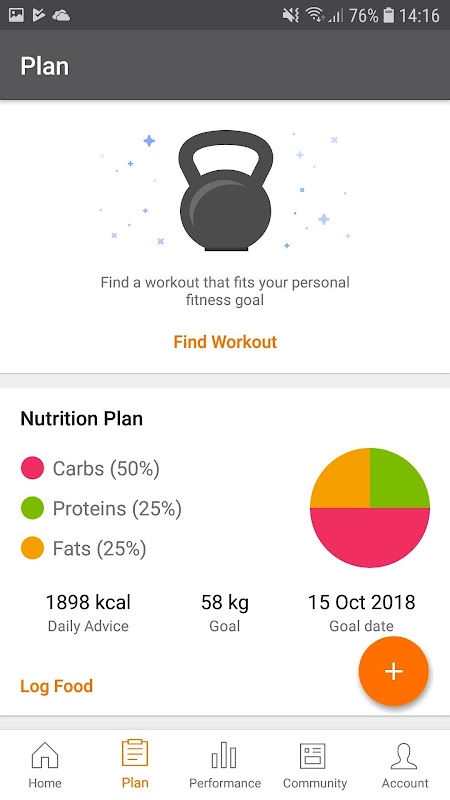The width and height of the screenshot is (450, 800).
Task: Tap the orange plus floating button
Action: (x=393, y=671)
